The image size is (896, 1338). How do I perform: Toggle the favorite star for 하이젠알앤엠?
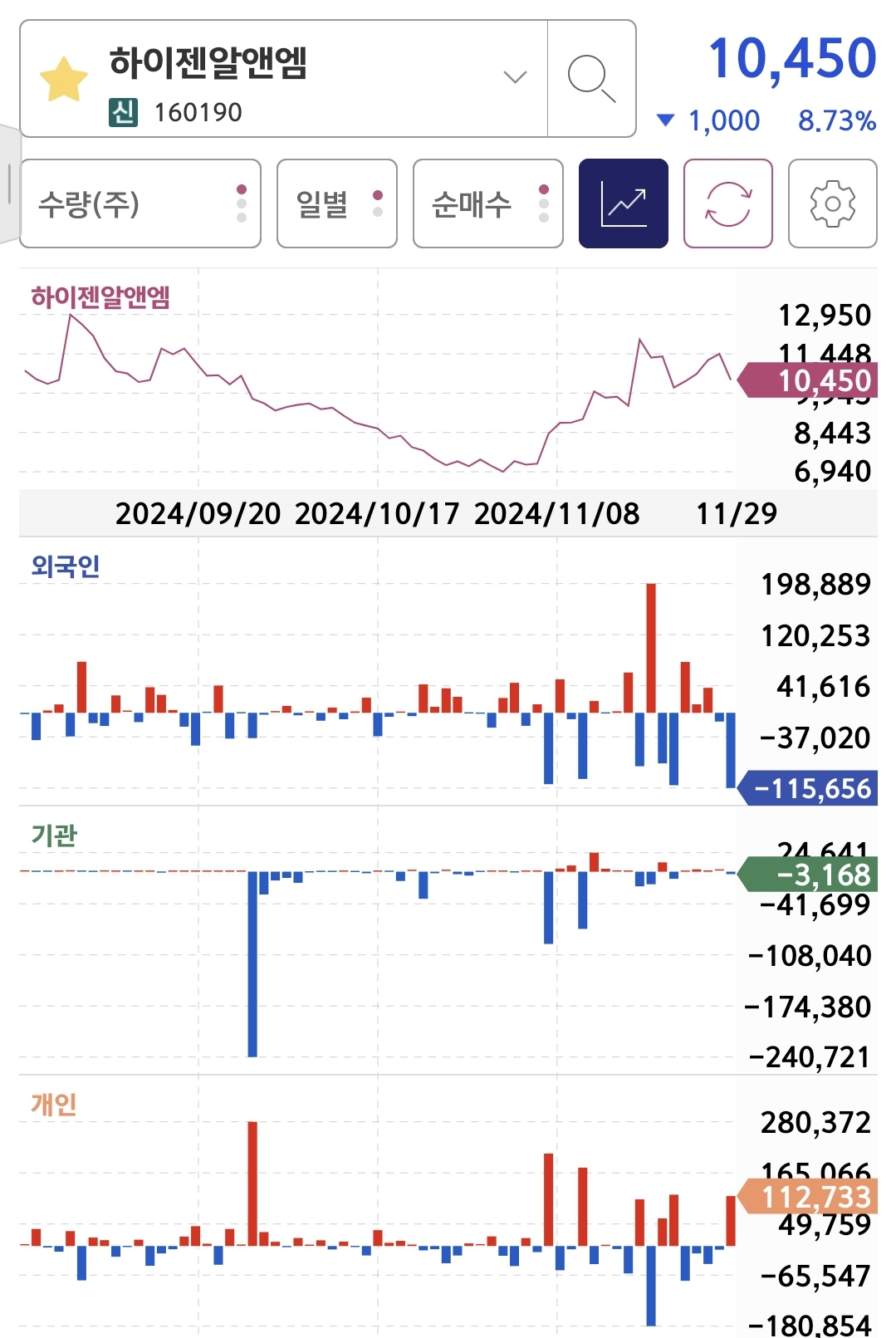click(64, 80)
